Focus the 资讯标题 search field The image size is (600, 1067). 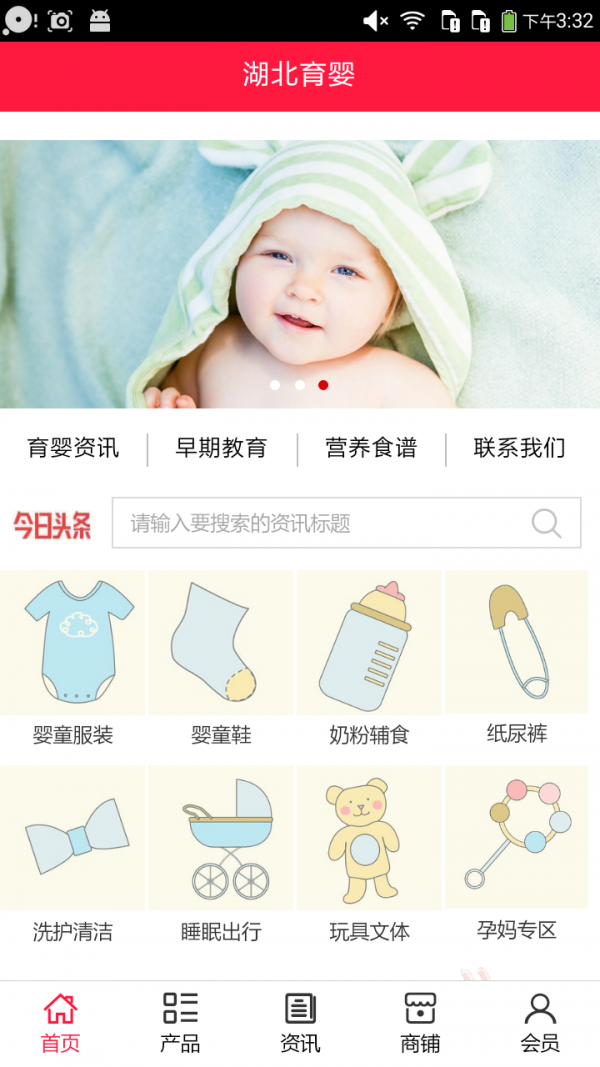click(x=320, y=523)
